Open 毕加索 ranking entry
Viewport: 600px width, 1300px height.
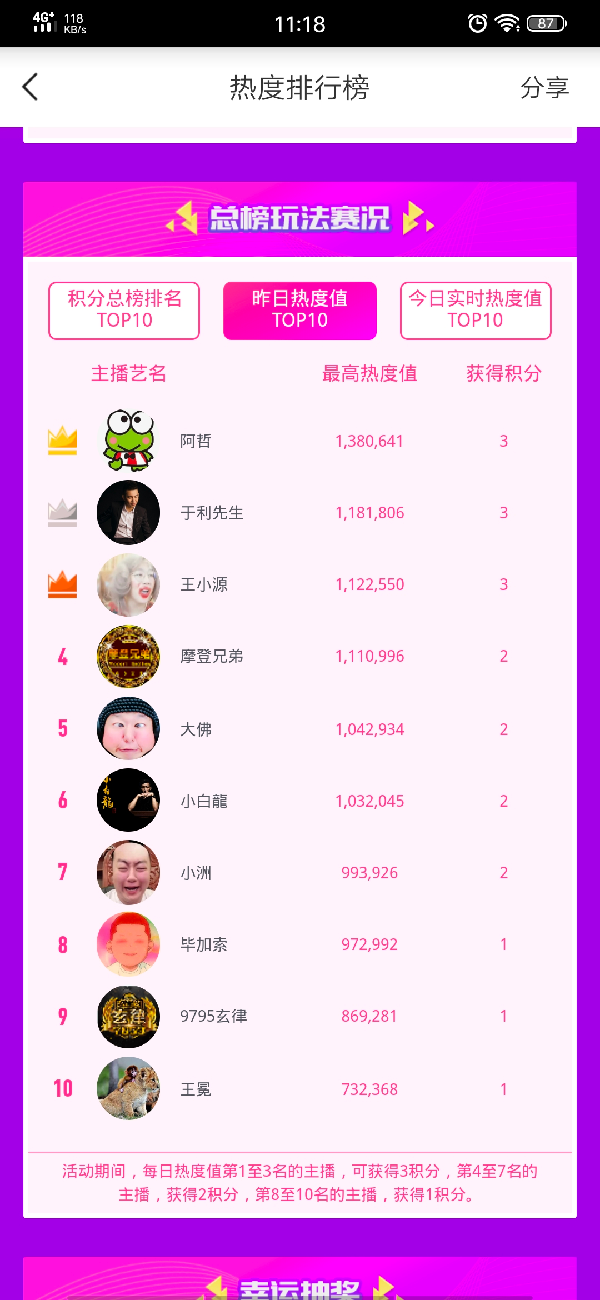(204, 944)
